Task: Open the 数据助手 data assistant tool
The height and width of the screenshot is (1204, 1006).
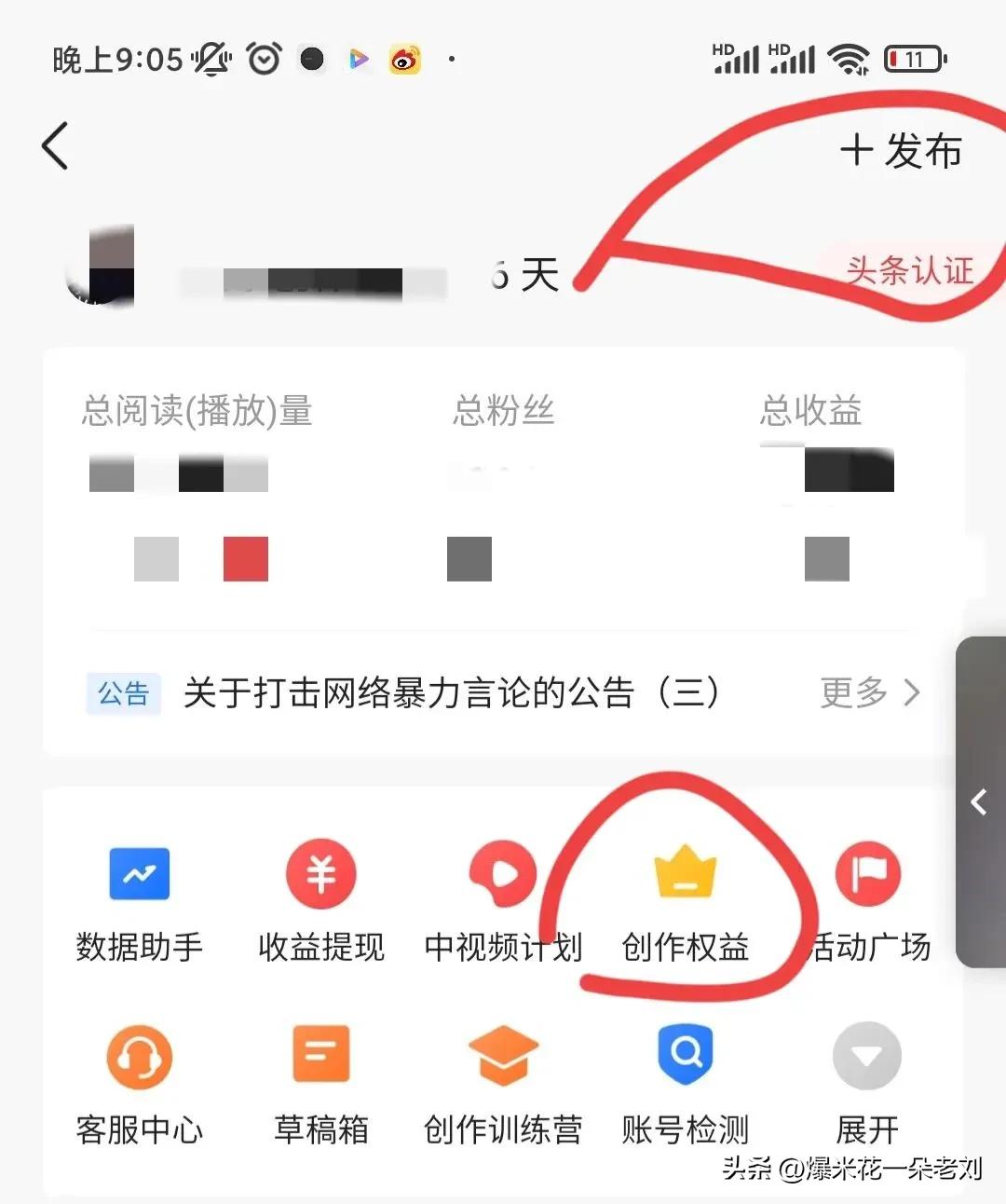Action: [x=140, y=899]
